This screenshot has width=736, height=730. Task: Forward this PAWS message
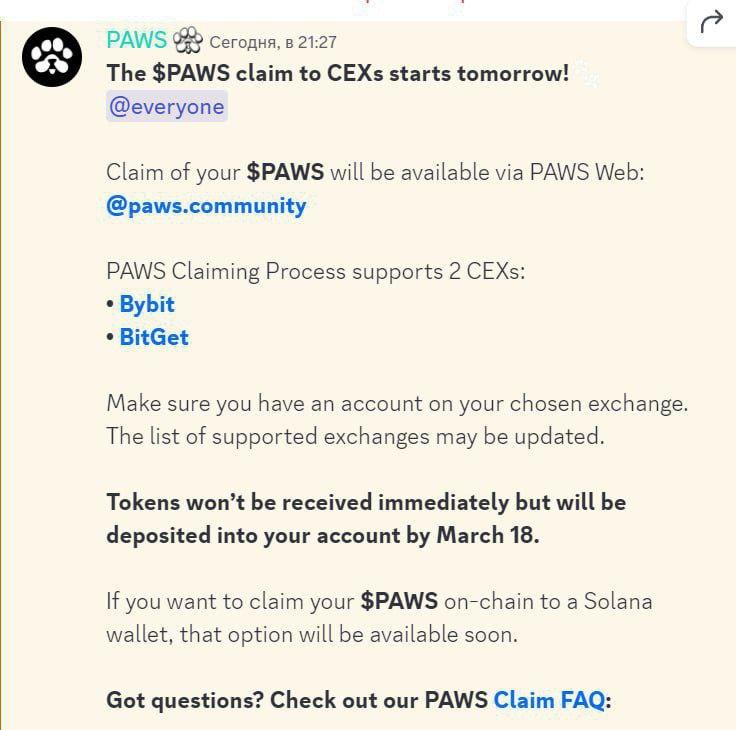coord(711,22)
